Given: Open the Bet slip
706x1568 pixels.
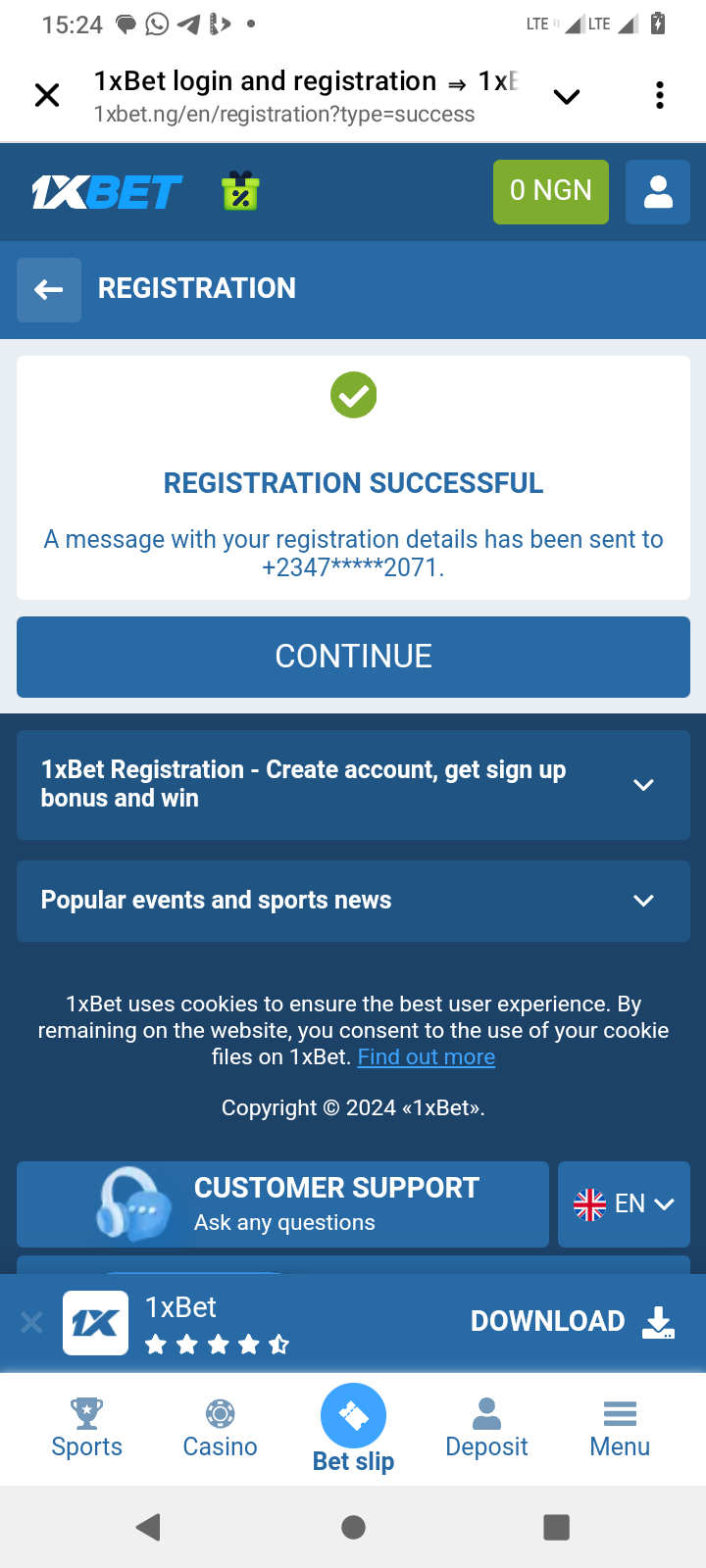Looking at the screenshot, I should tap(353, 1429).
